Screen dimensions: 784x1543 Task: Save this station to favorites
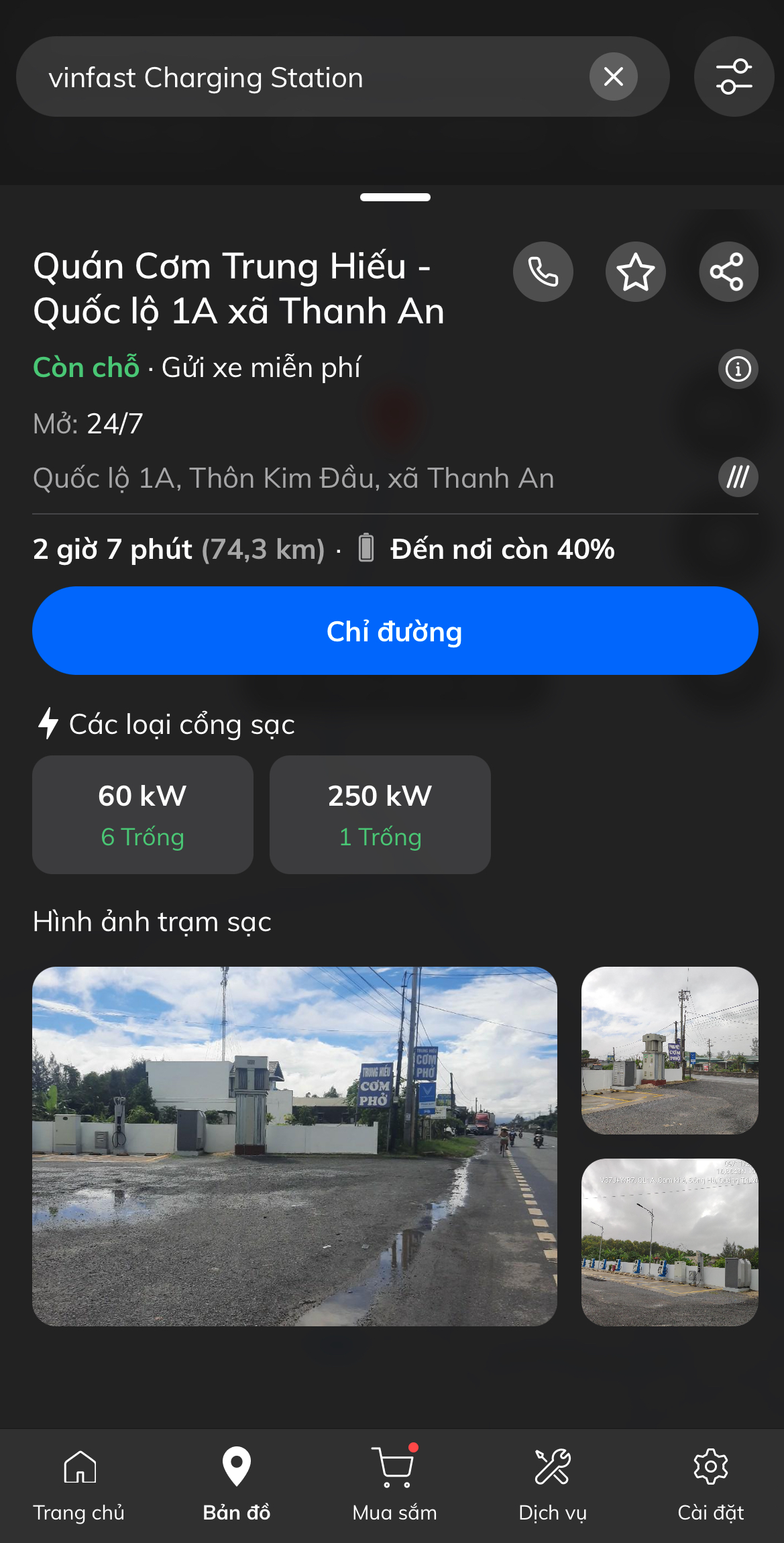[x=635, y=272]
